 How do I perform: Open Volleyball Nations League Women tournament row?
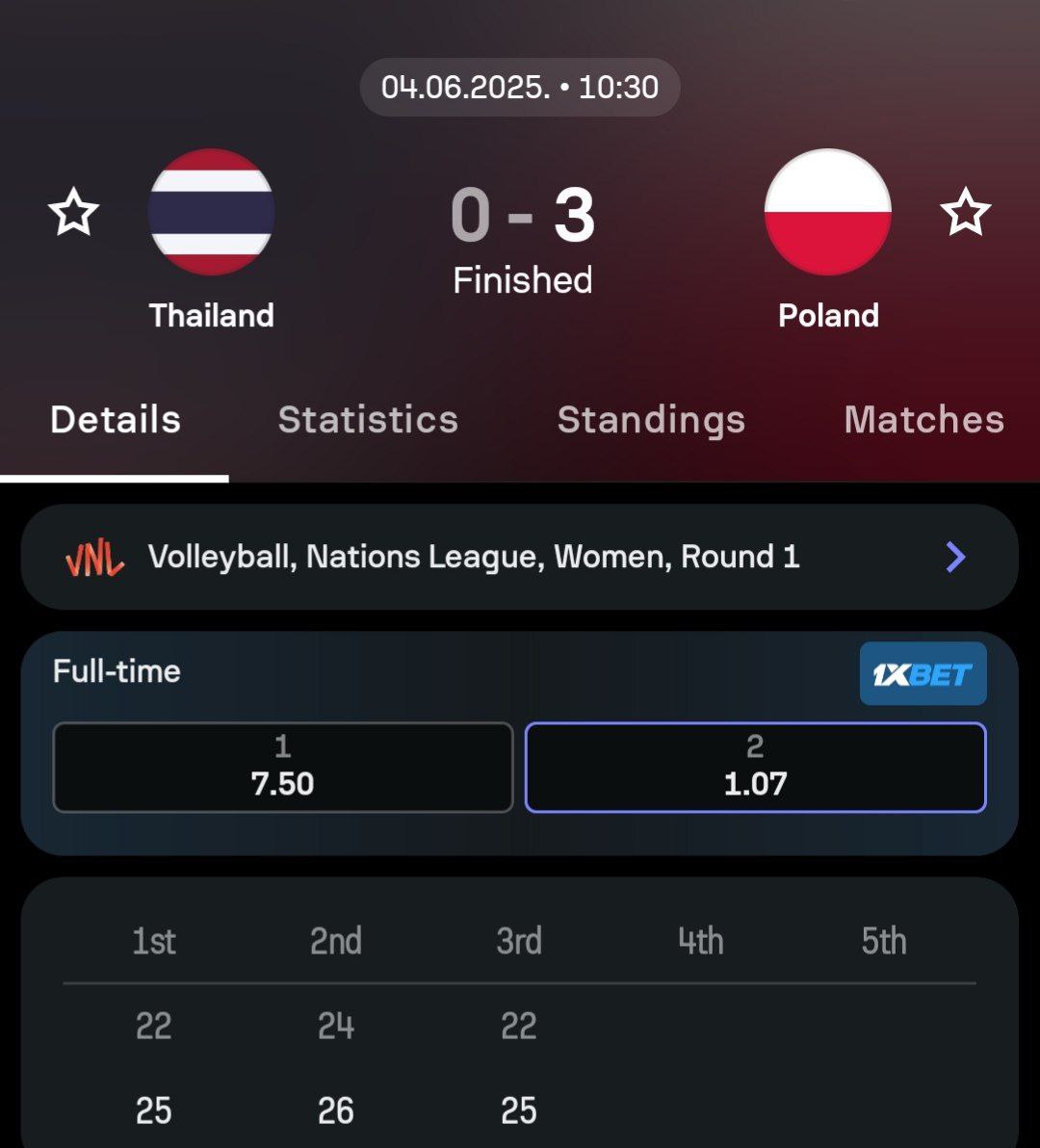coord(519,557)
